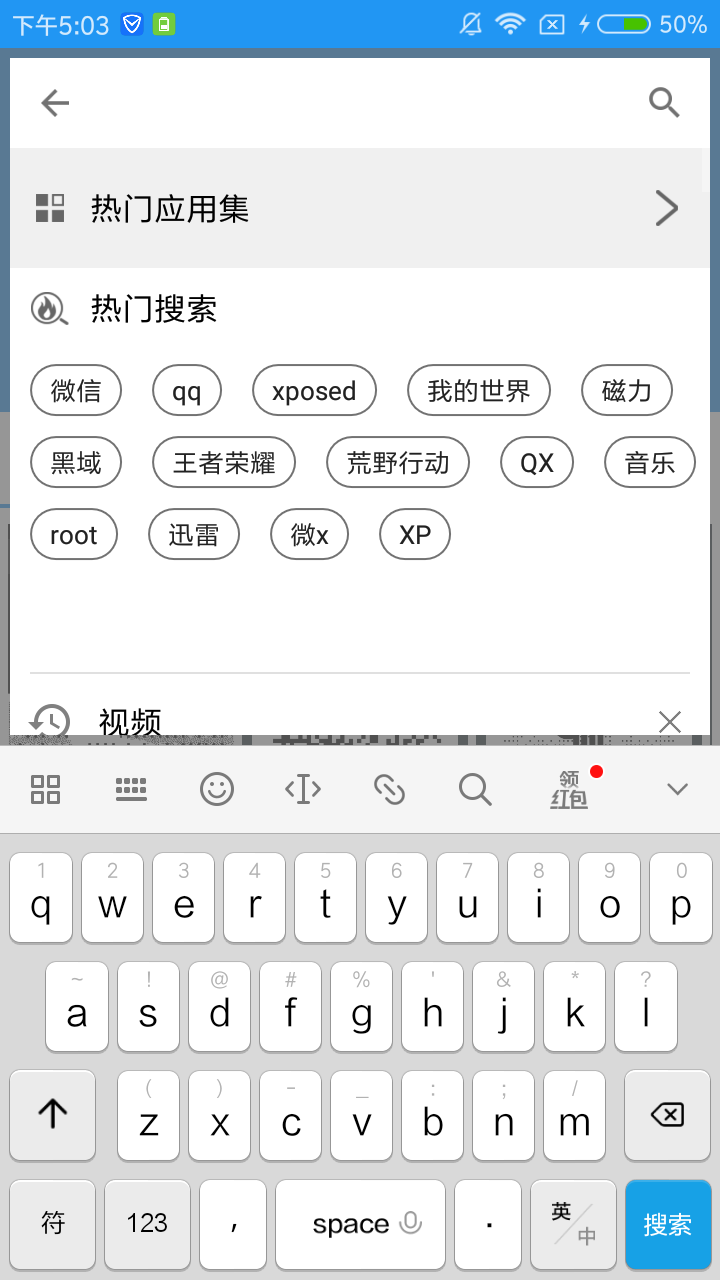
Task: Choose the 王者荣耀 chip
Action: tap(224, 463)
